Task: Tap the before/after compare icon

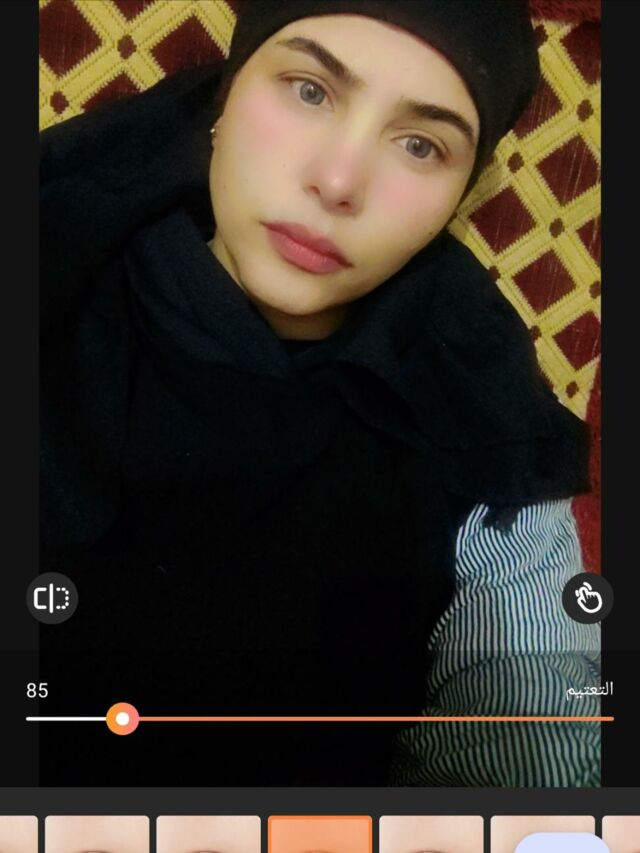Action: [51, 599]
